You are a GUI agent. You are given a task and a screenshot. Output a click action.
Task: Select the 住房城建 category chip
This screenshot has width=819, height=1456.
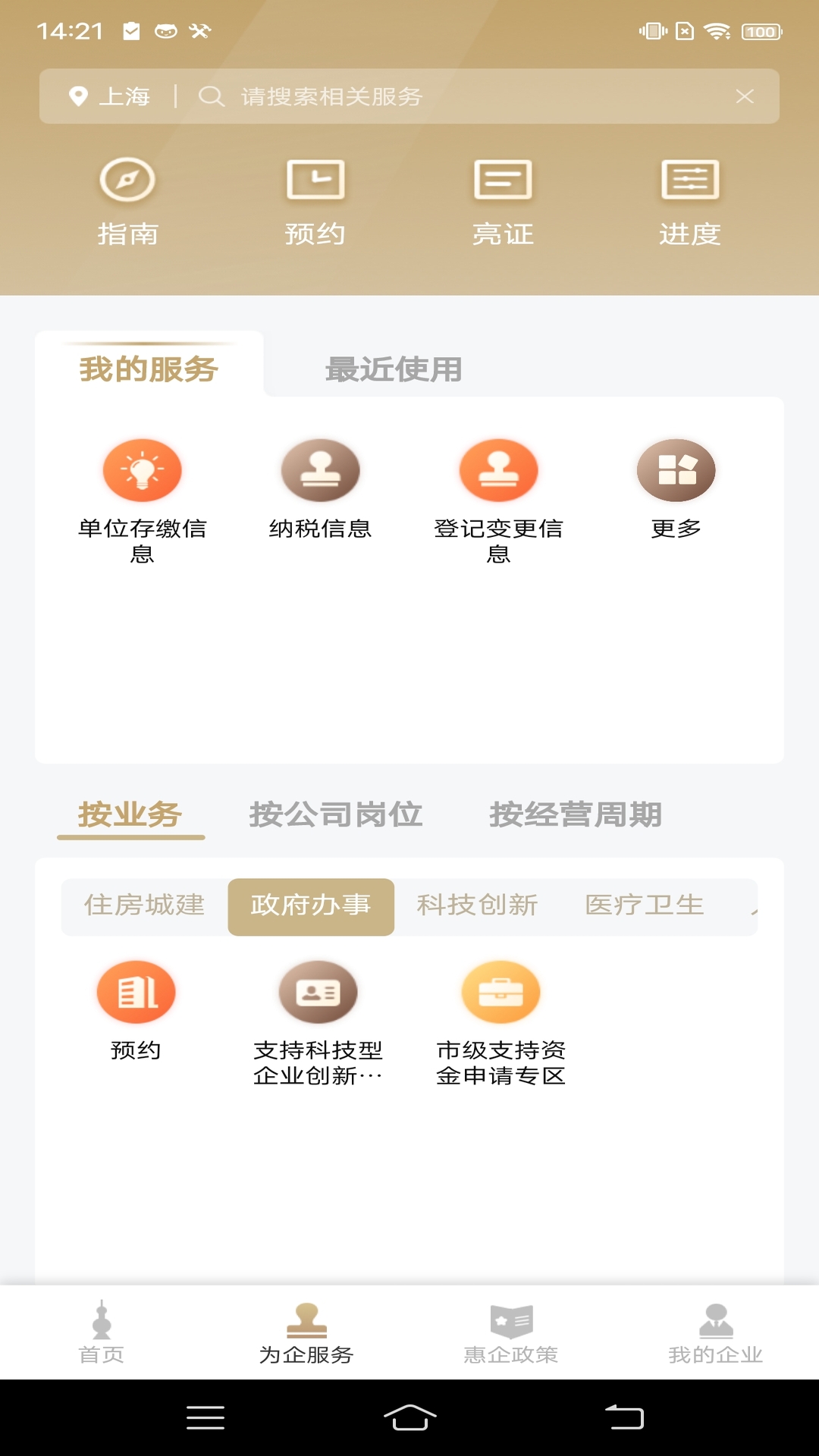(143, 905)
